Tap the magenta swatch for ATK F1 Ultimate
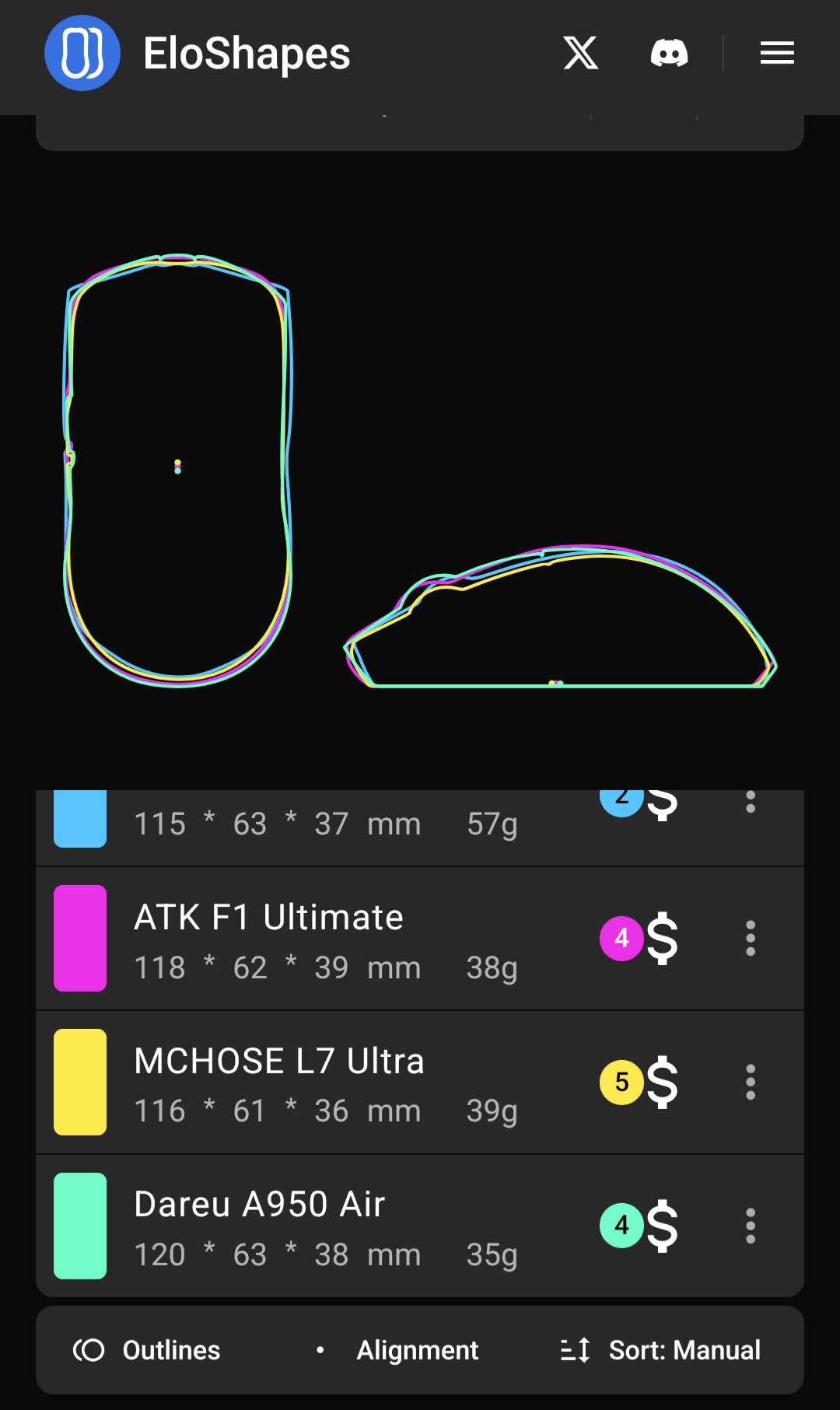This screenshot has width=840, height=1410. tap(80, 938)
